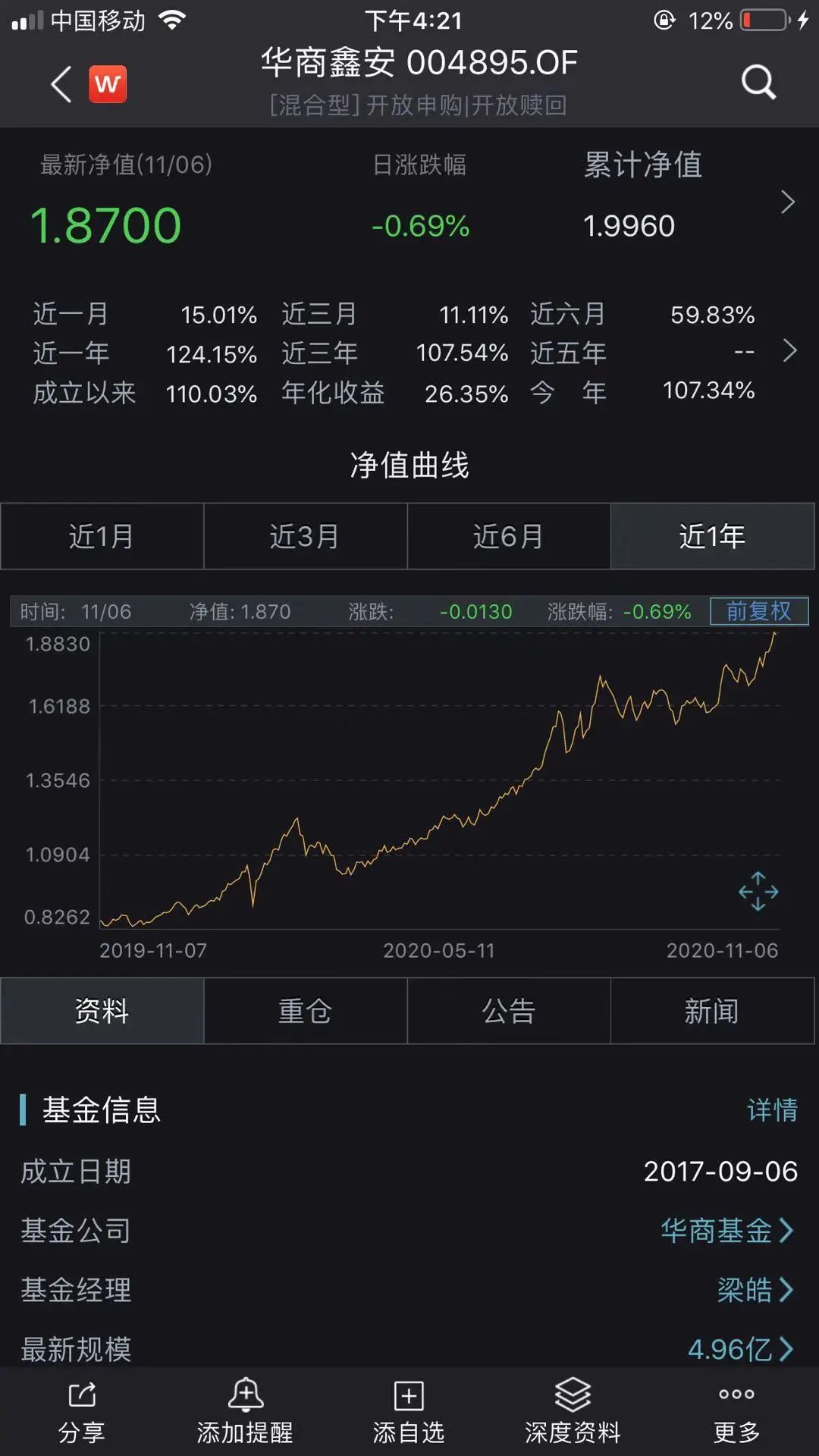Expand the period returns arrow

point(789,351)
